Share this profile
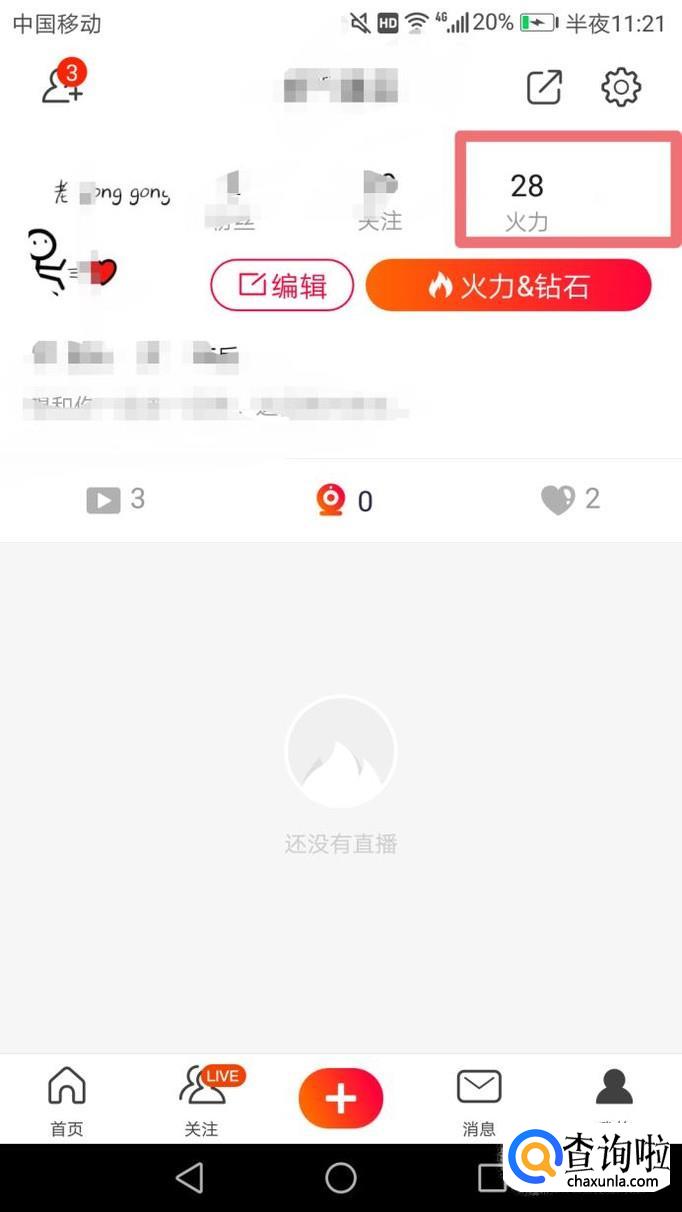 pos(544,87)
